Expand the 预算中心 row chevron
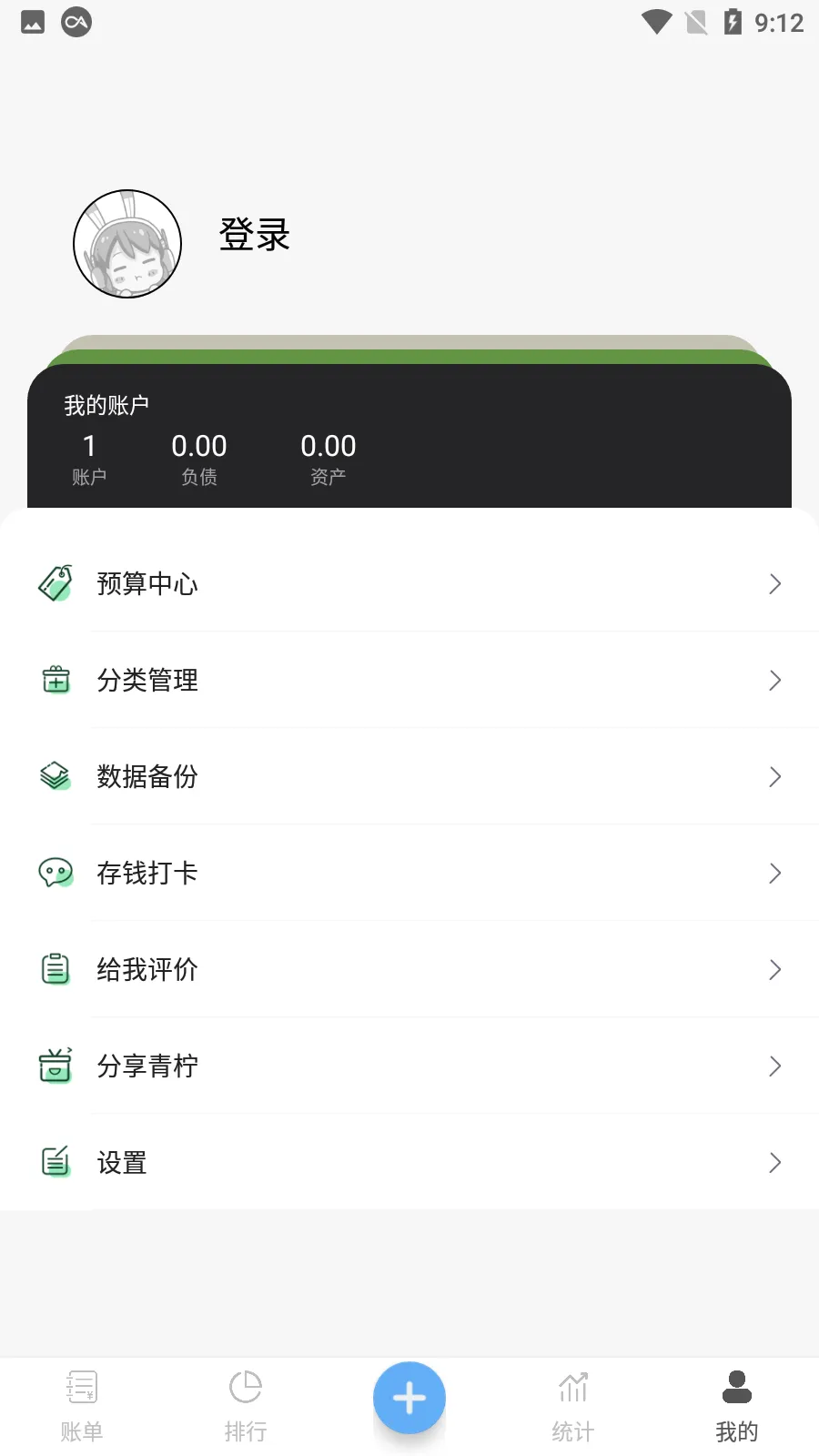Screen dimensions: 819x1456 tap(774, 583)
